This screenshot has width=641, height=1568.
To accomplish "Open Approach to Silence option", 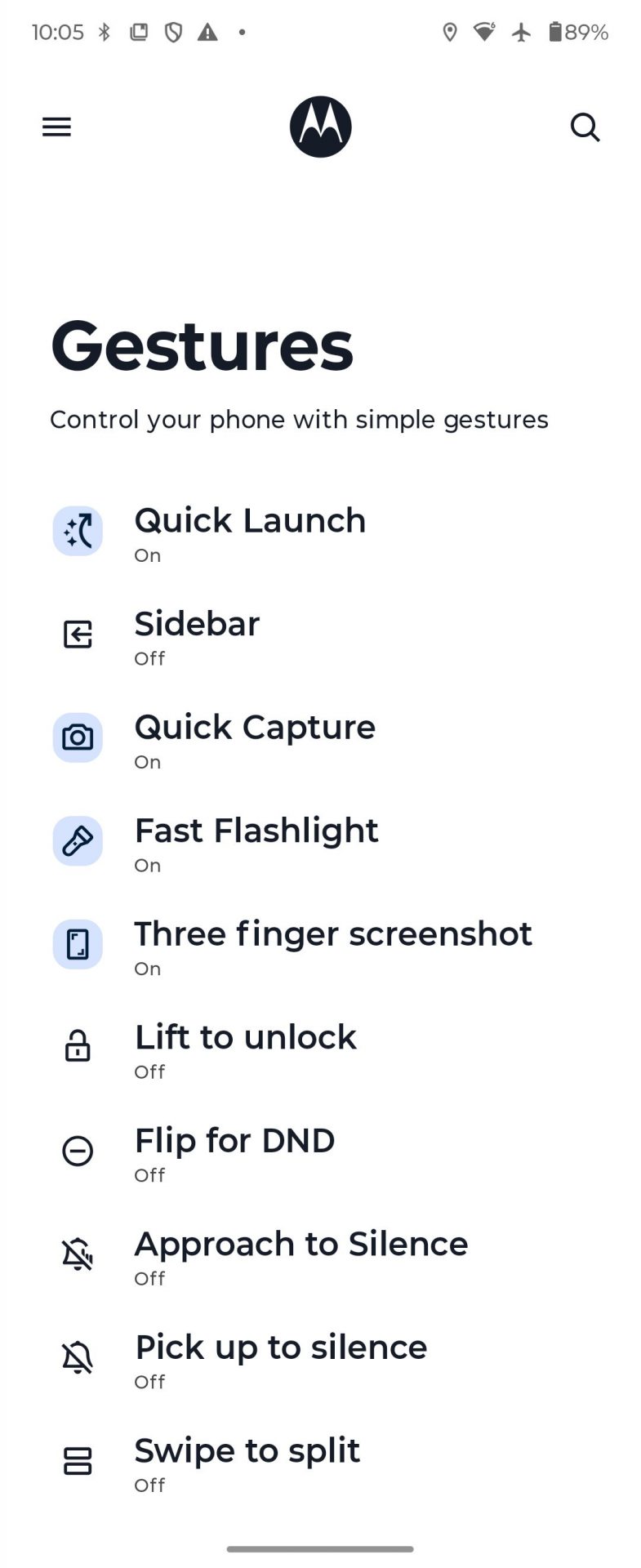I will click(x=300, y=1255).
